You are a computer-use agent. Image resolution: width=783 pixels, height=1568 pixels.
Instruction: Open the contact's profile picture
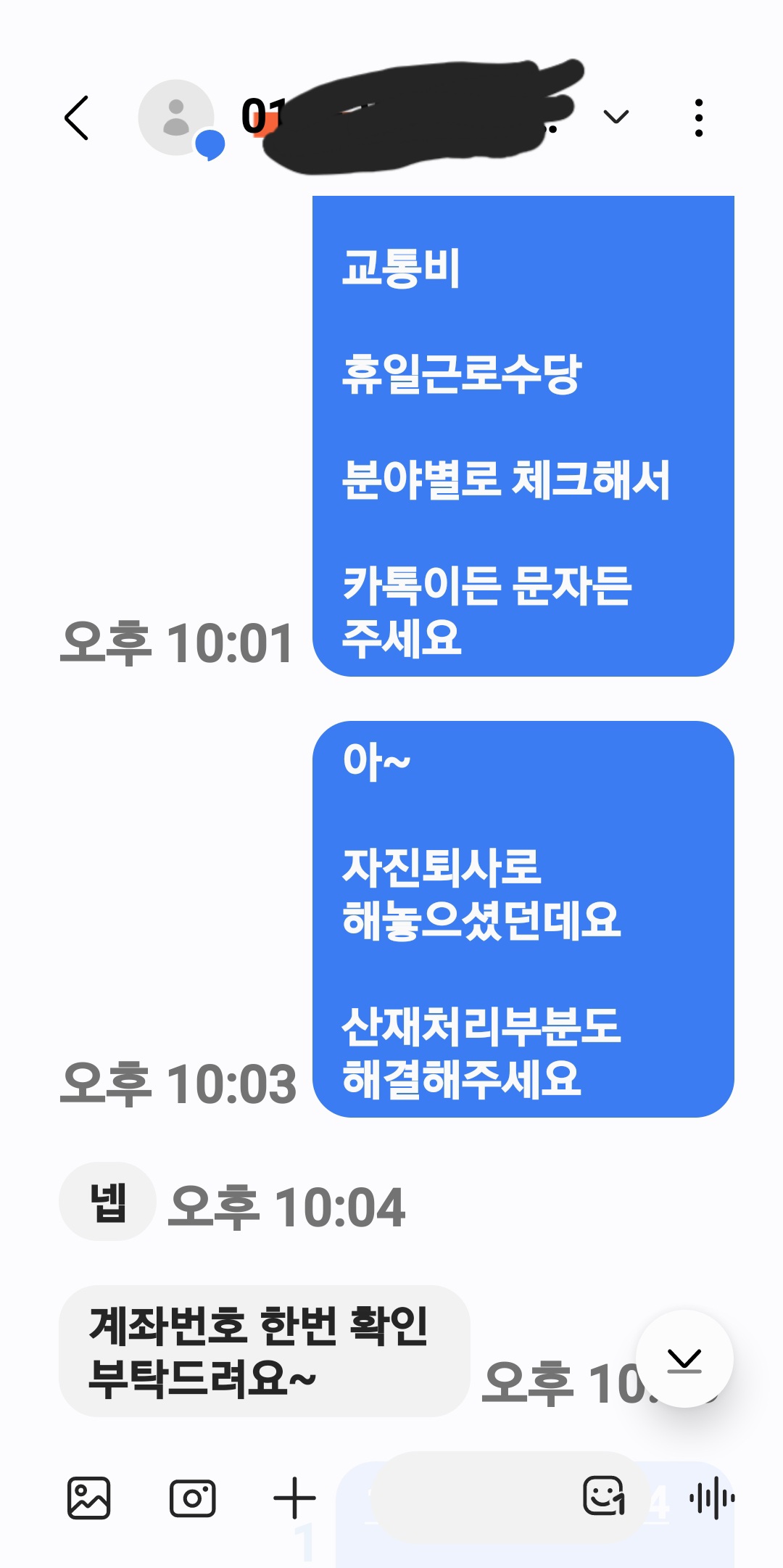click(x=177, y=117)
